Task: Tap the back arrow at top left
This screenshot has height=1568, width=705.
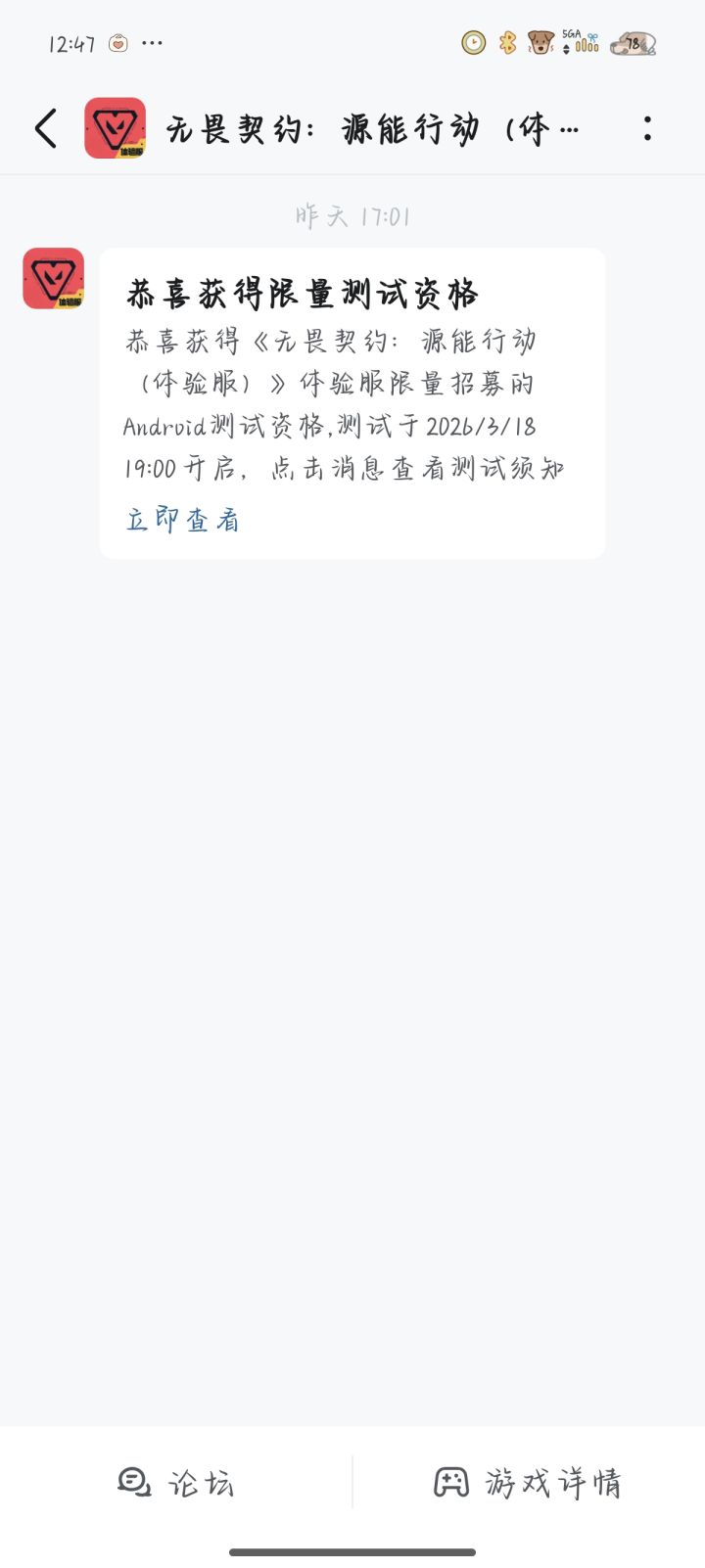Action: pyautogui.click(x=45, y=128)
